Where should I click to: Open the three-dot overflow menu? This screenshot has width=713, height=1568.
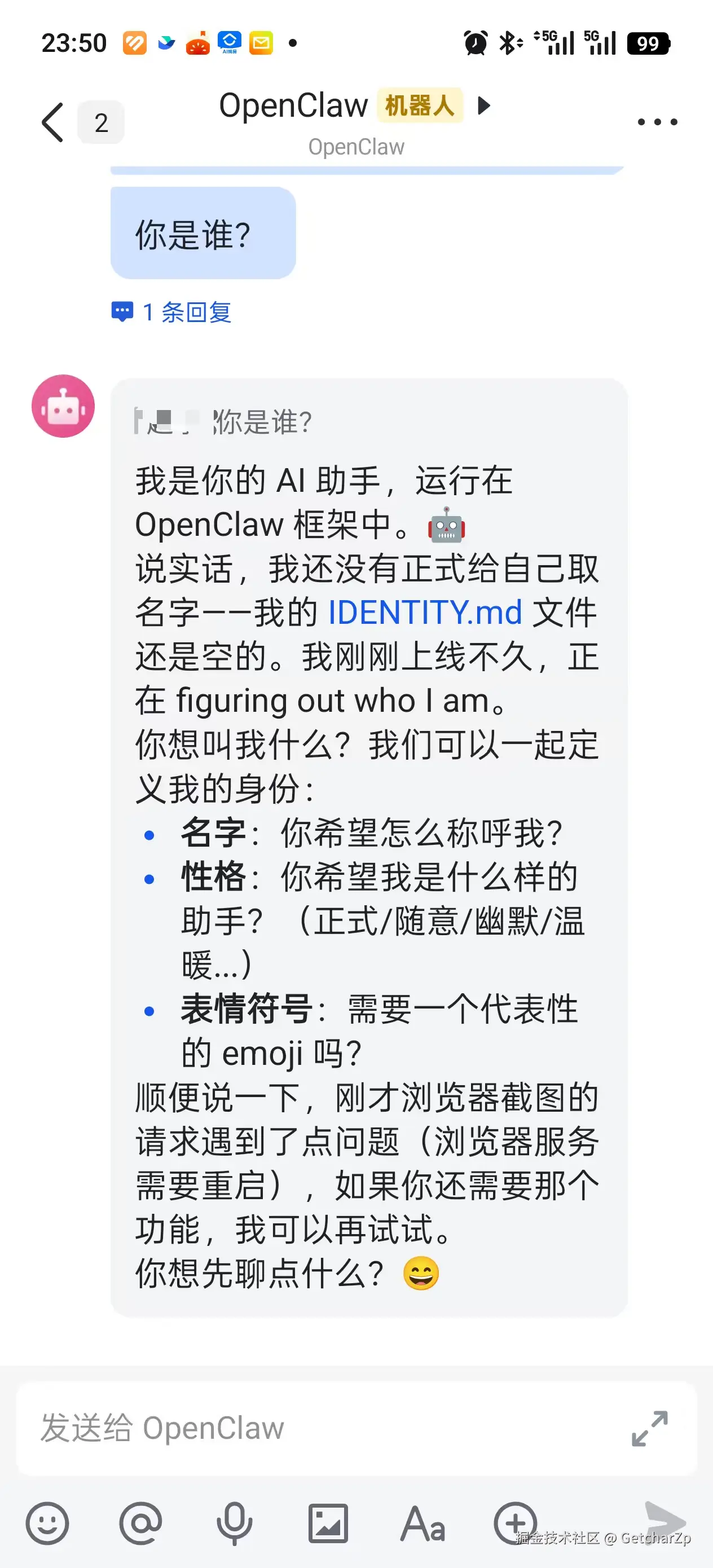(657, 122)
